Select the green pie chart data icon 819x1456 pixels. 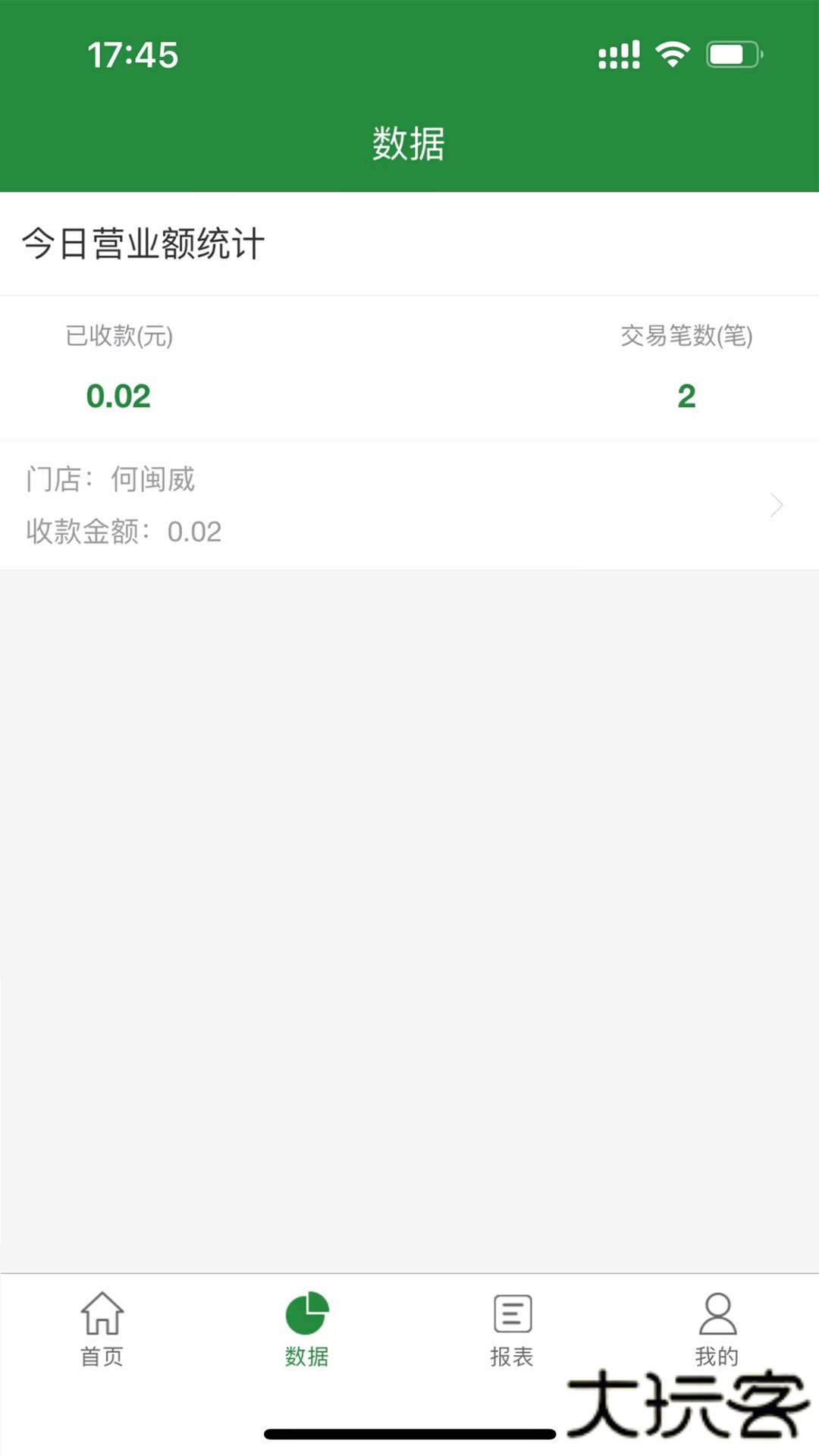tap(307, 1312)
